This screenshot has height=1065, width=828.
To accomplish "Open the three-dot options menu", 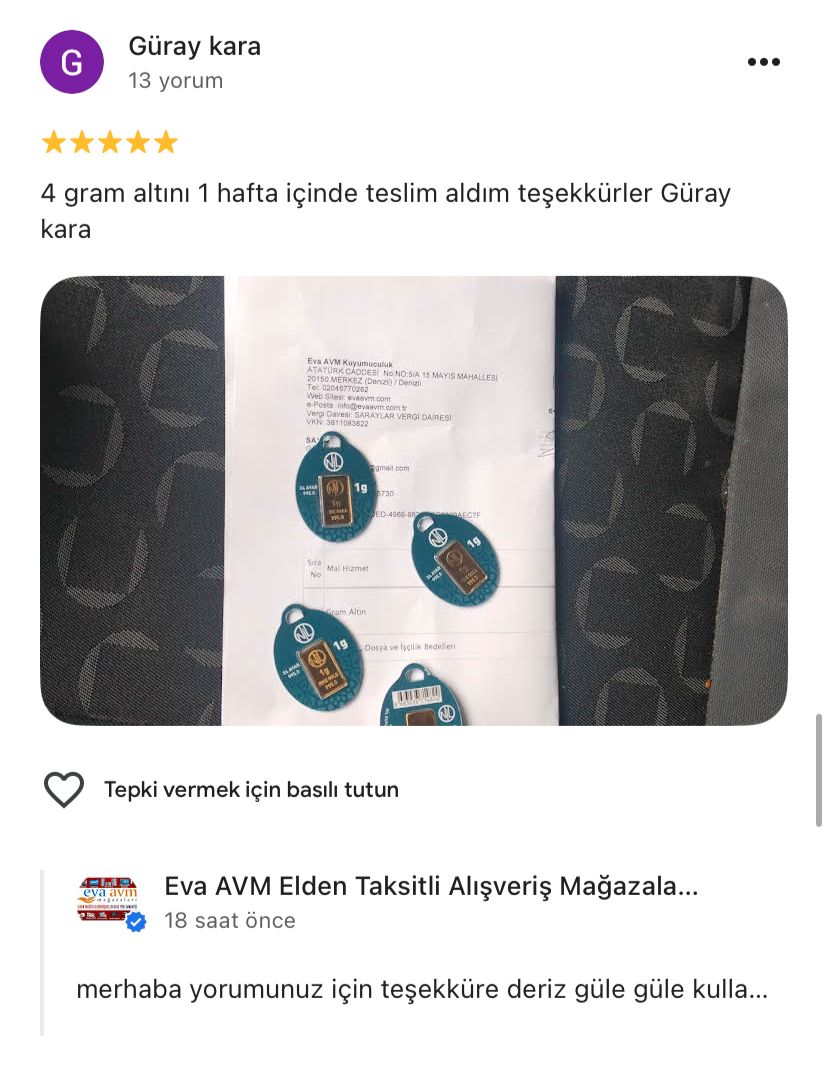I will 764,61.
